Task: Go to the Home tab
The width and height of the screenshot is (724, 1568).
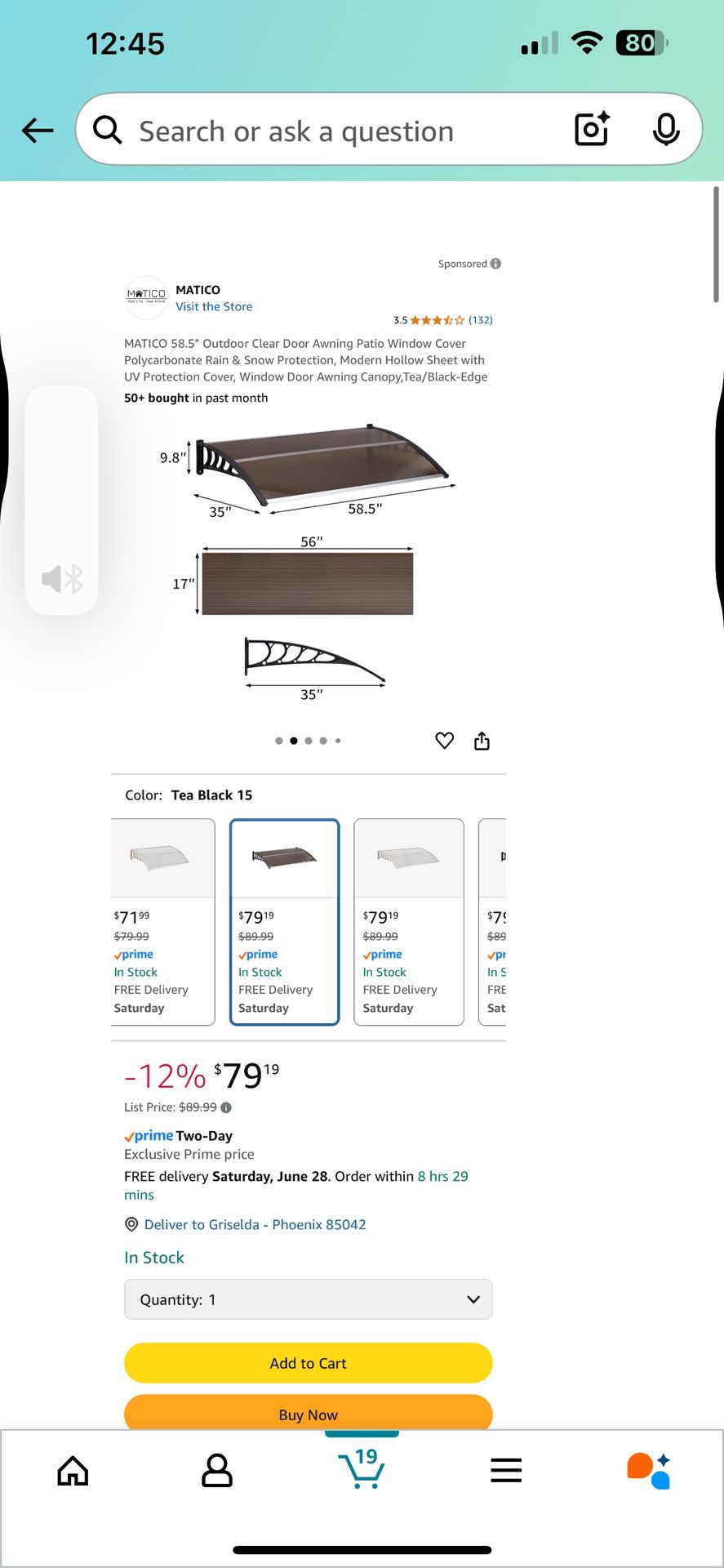Action: (73, 1471)
